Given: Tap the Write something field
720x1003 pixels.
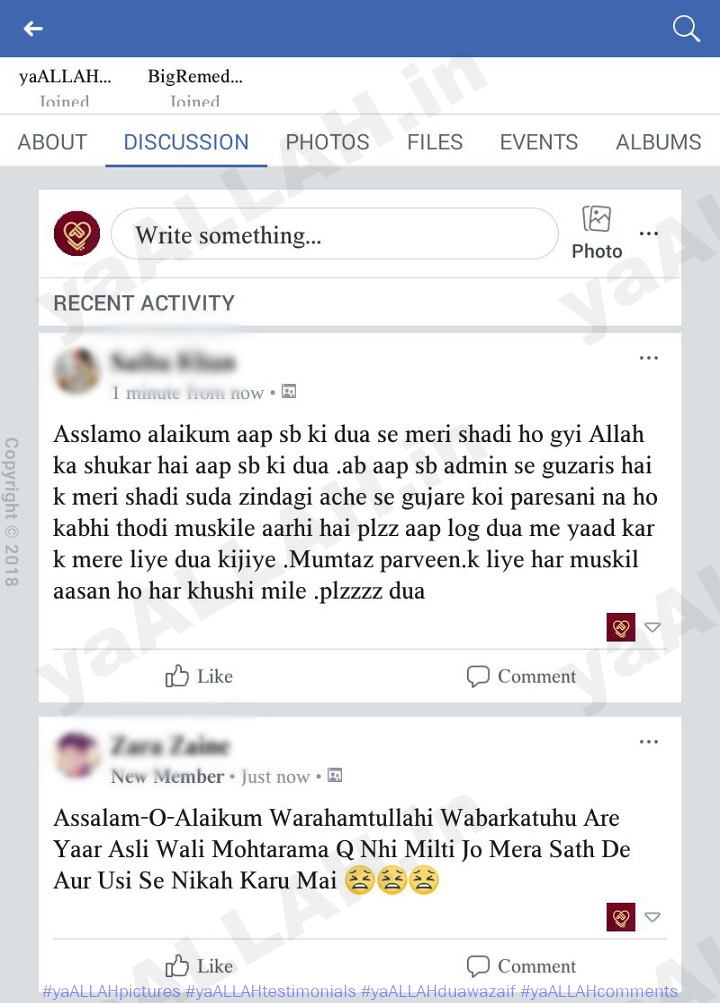Looking at the screenshot, I should point(334,235).
